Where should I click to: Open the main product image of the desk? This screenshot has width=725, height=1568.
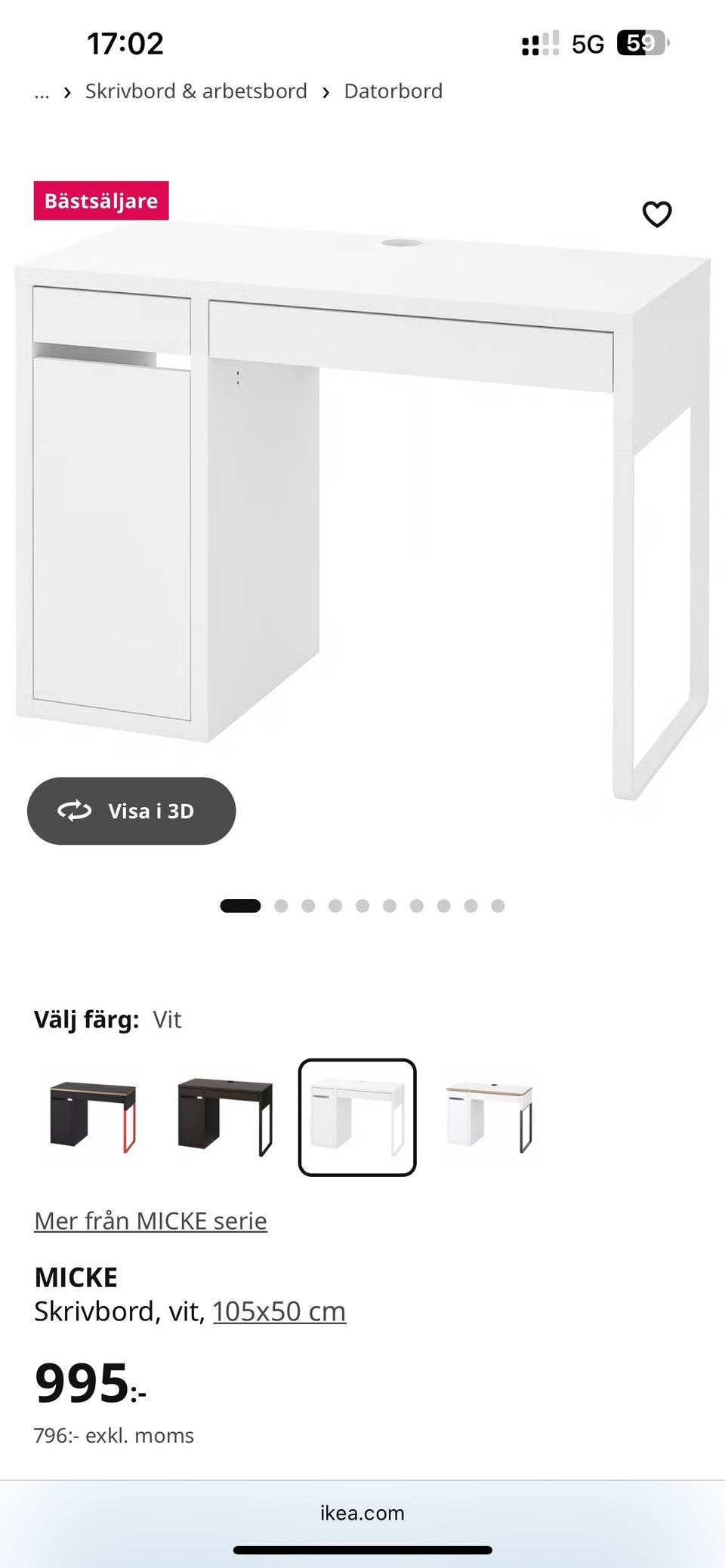[x=362, y=506]
